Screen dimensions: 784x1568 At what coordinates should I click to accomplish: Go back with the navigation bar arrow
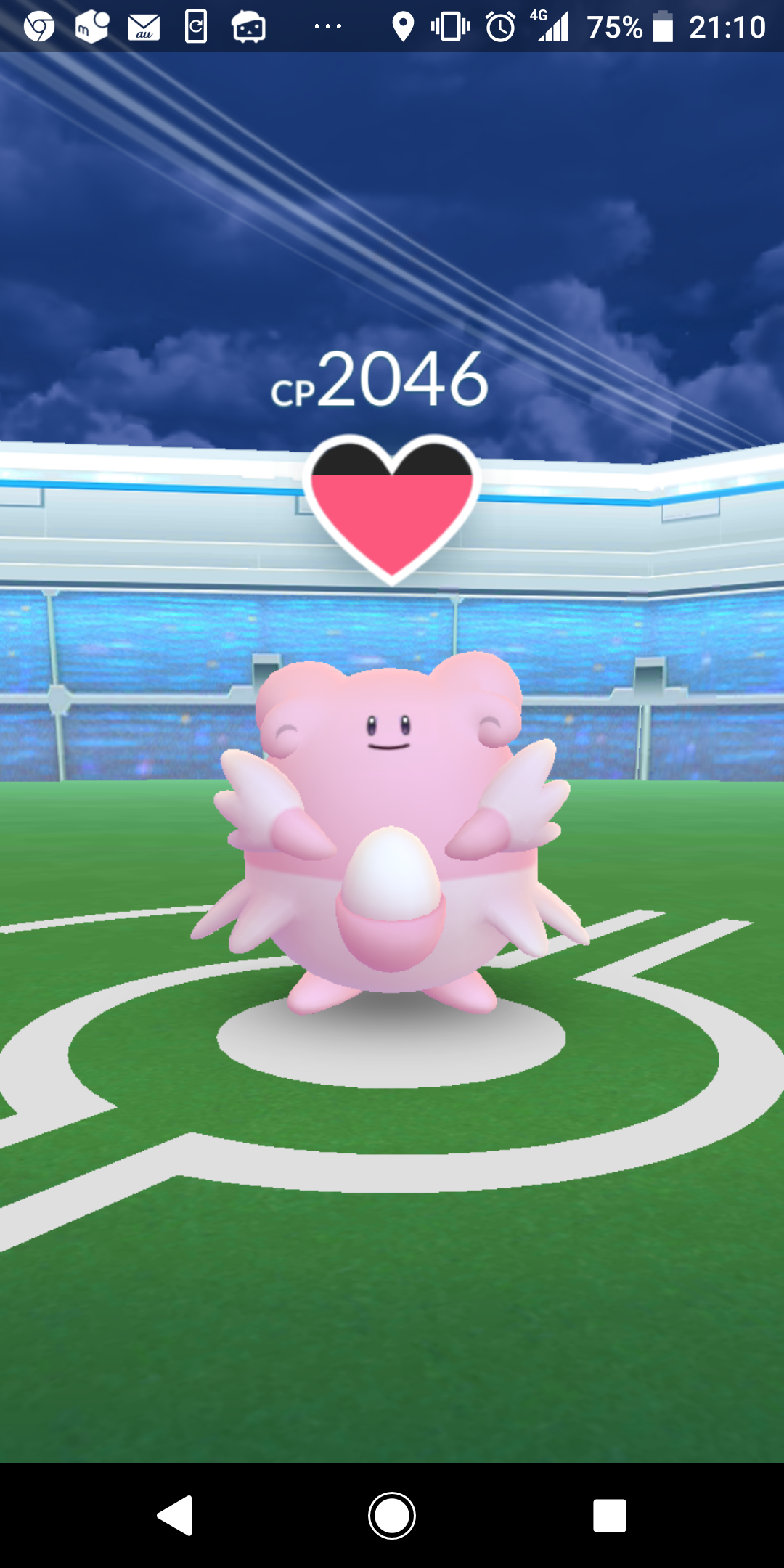click(x=175, y=1516)
